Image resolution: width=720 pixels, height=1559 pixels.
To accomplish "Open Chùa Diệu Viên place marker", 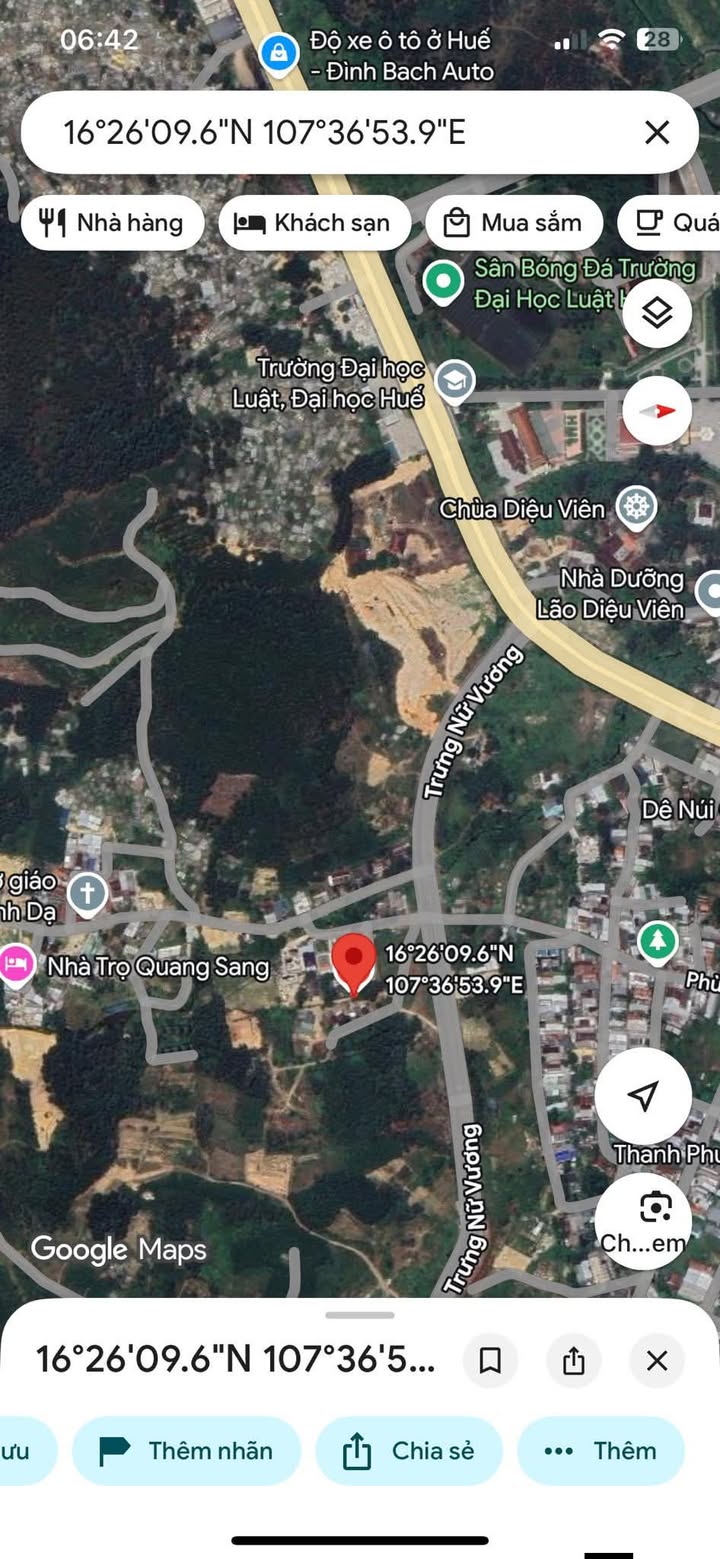I will click(x=635, y=507).
